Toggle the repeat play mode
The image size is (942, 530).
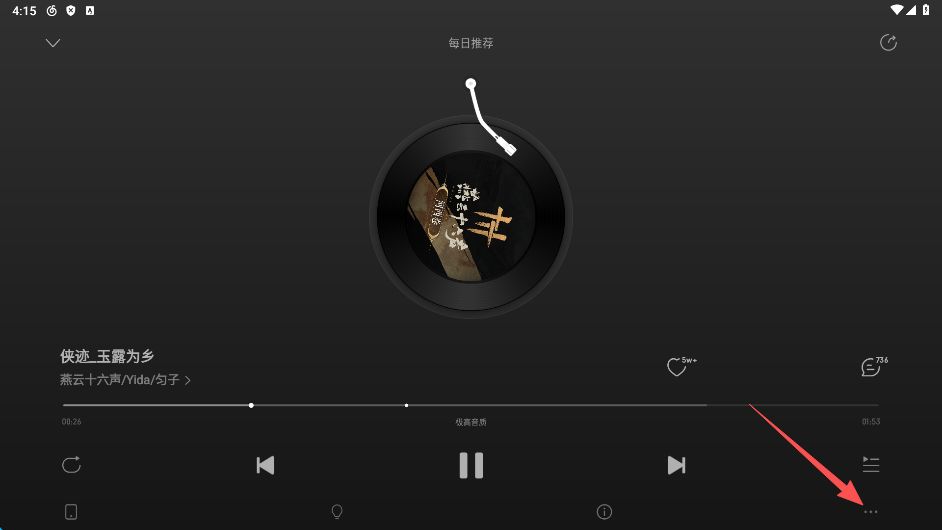pyautogui.click(x=71, y=465)
